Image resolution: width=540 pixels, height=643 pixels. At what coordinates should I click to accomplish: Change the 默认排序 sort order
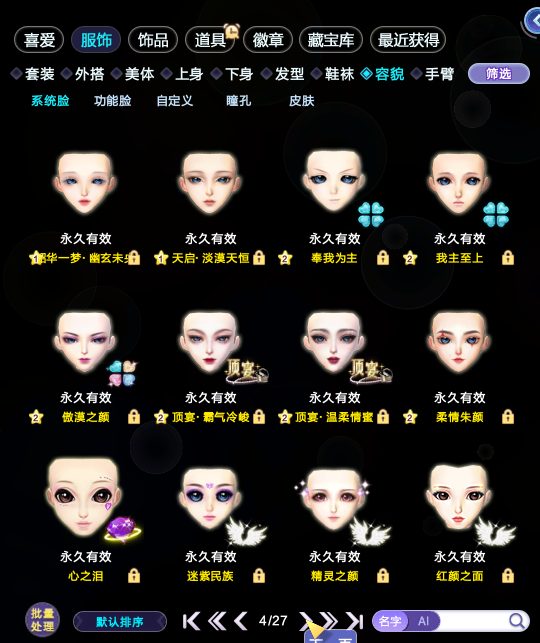[120, 622]
